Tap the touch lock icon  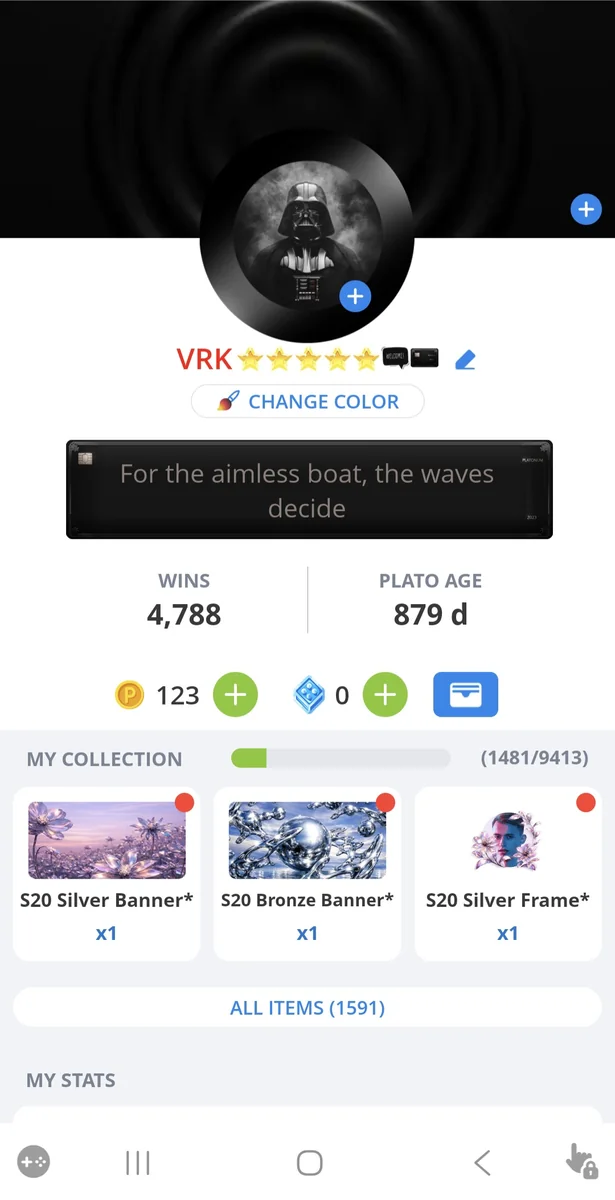tap(579, 1160)
